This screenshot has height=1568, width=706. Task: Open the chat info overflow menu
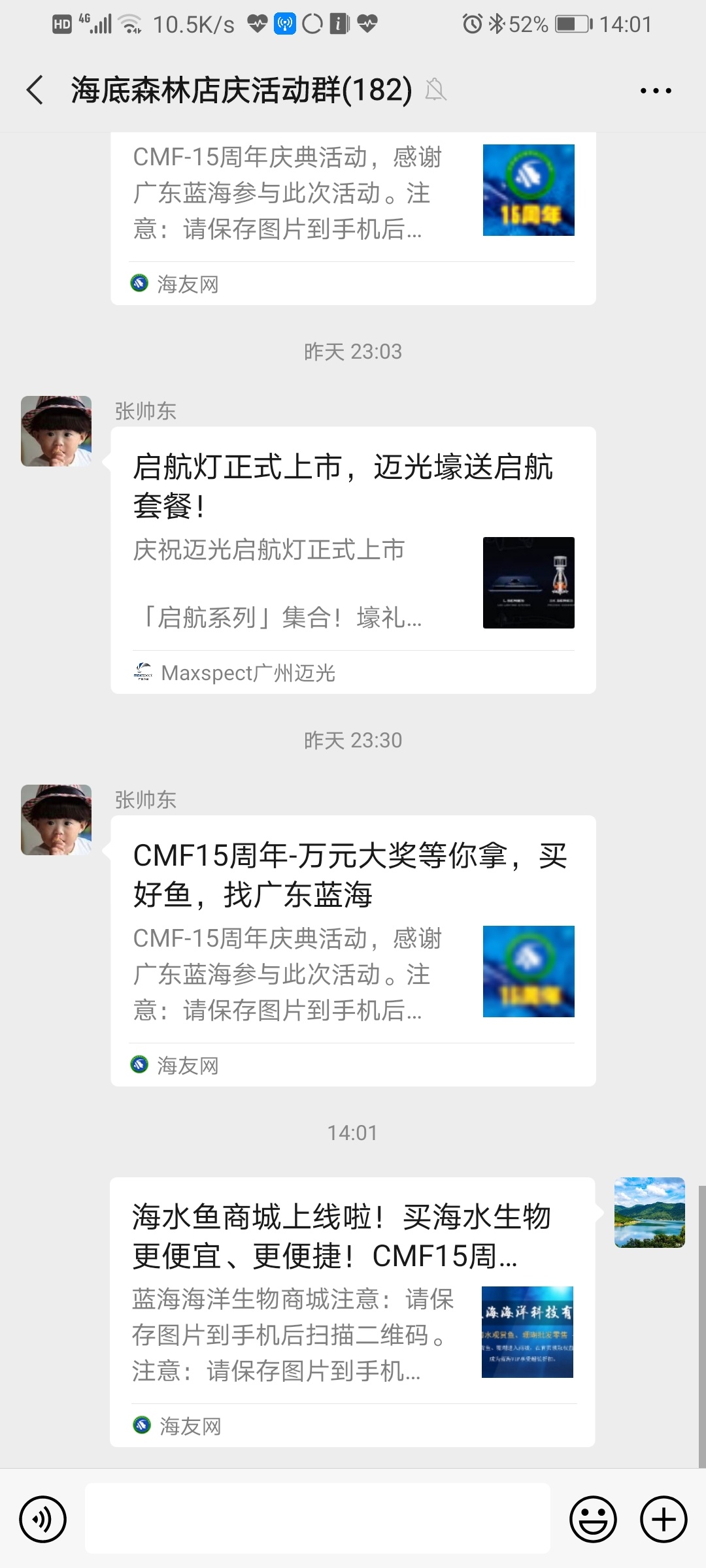pos(656,91)
